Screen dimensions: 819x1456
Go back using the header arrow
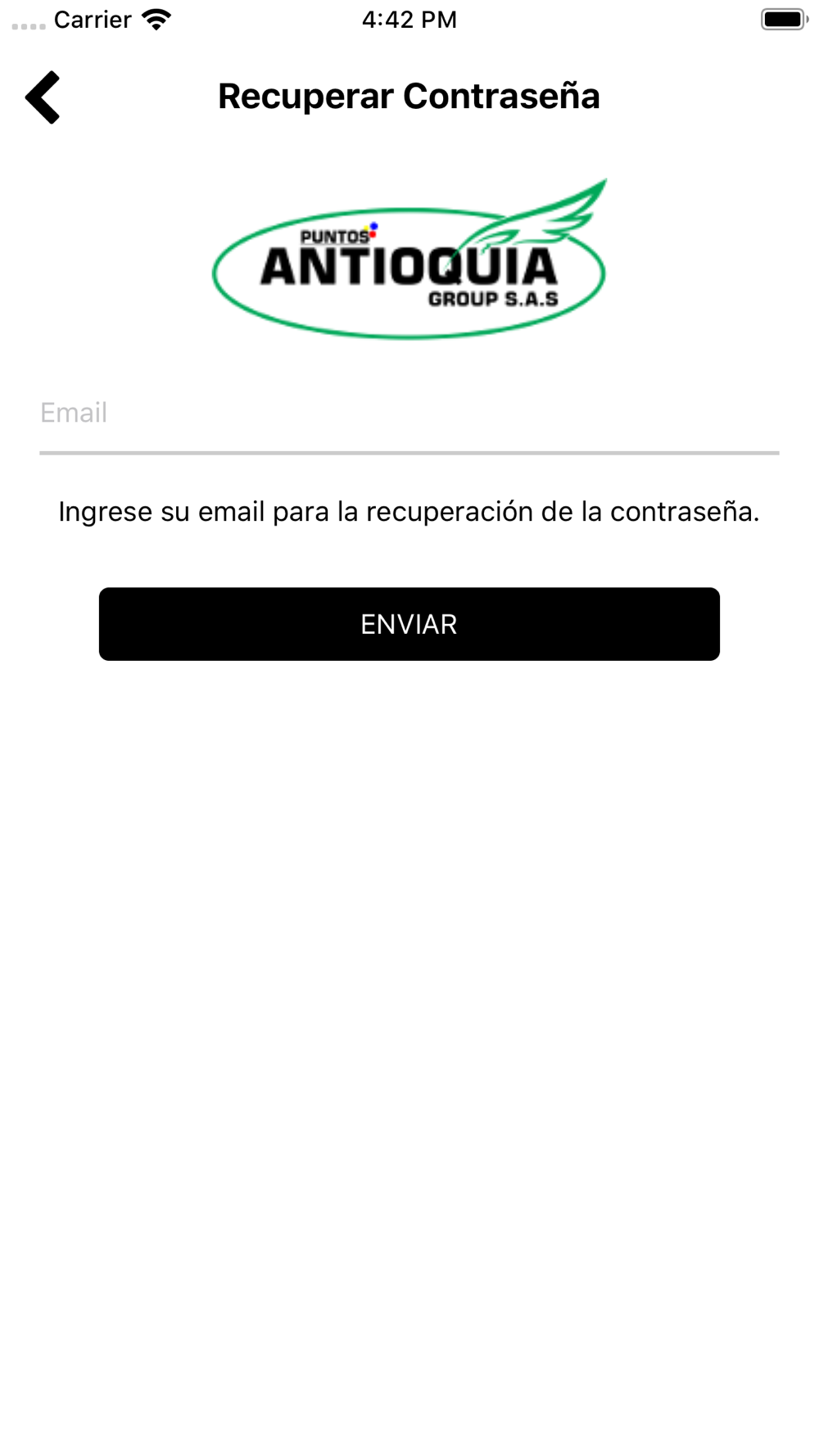click(x=43, y=97)
